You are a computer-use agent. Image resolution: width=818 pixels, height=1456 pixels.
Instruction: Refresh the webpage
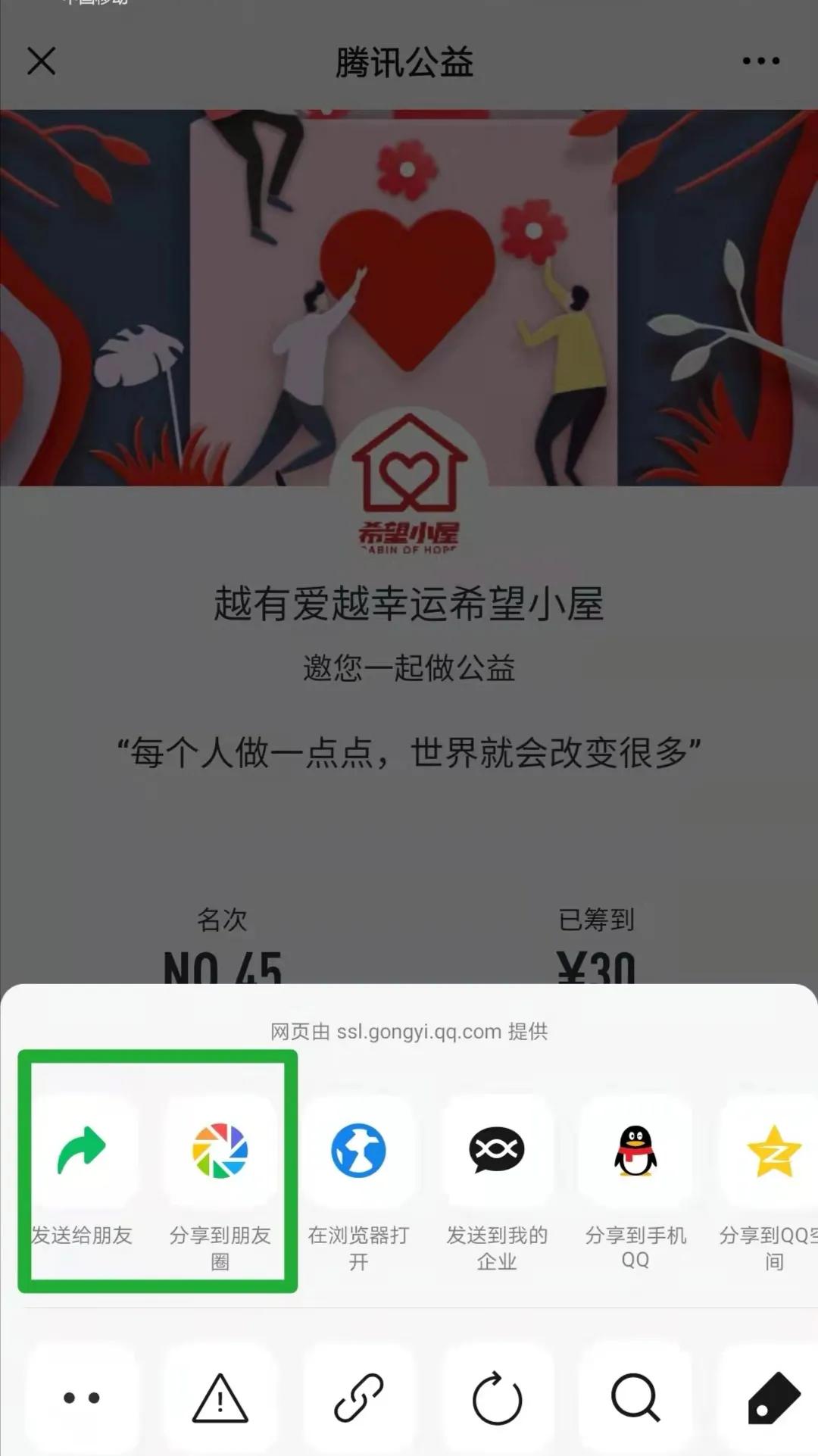point(497,1398)
